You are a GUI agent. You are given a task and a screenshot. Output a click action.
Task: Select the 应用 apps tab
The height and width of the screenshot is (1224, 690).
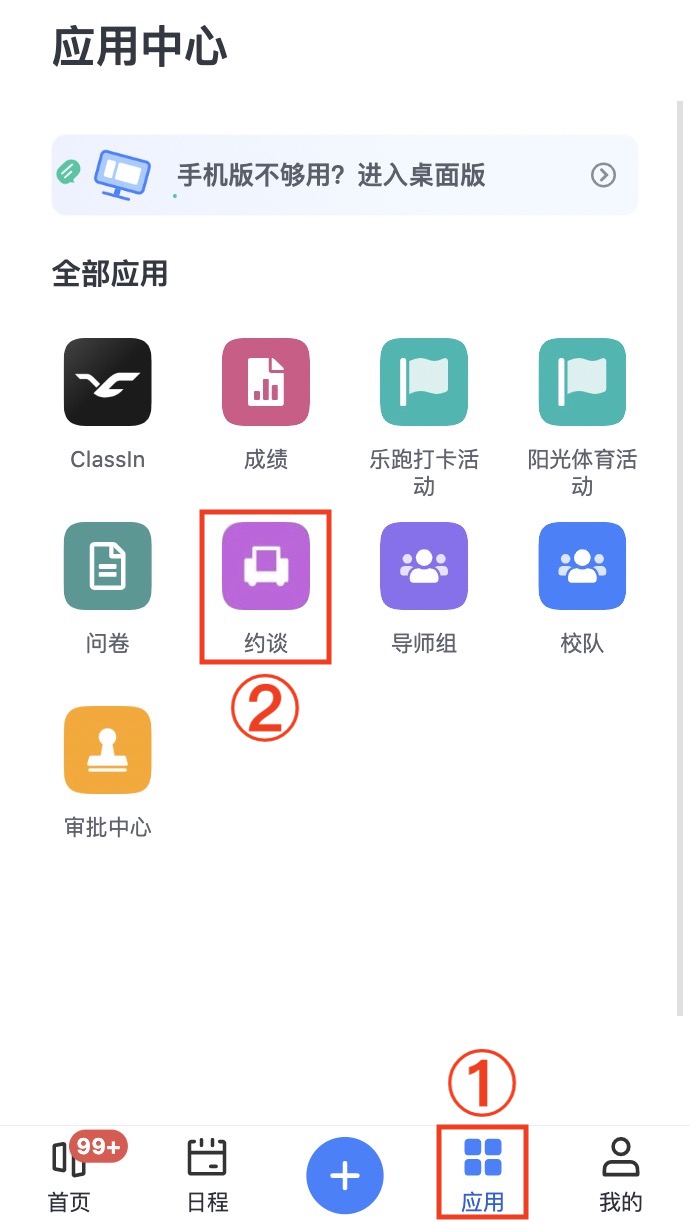482,1174
